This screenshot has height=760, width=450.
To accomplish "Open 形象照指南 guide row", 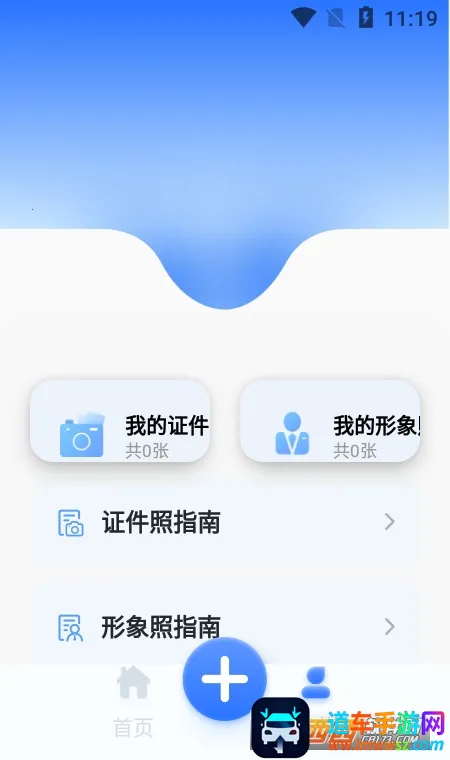I will click(225, 625).
